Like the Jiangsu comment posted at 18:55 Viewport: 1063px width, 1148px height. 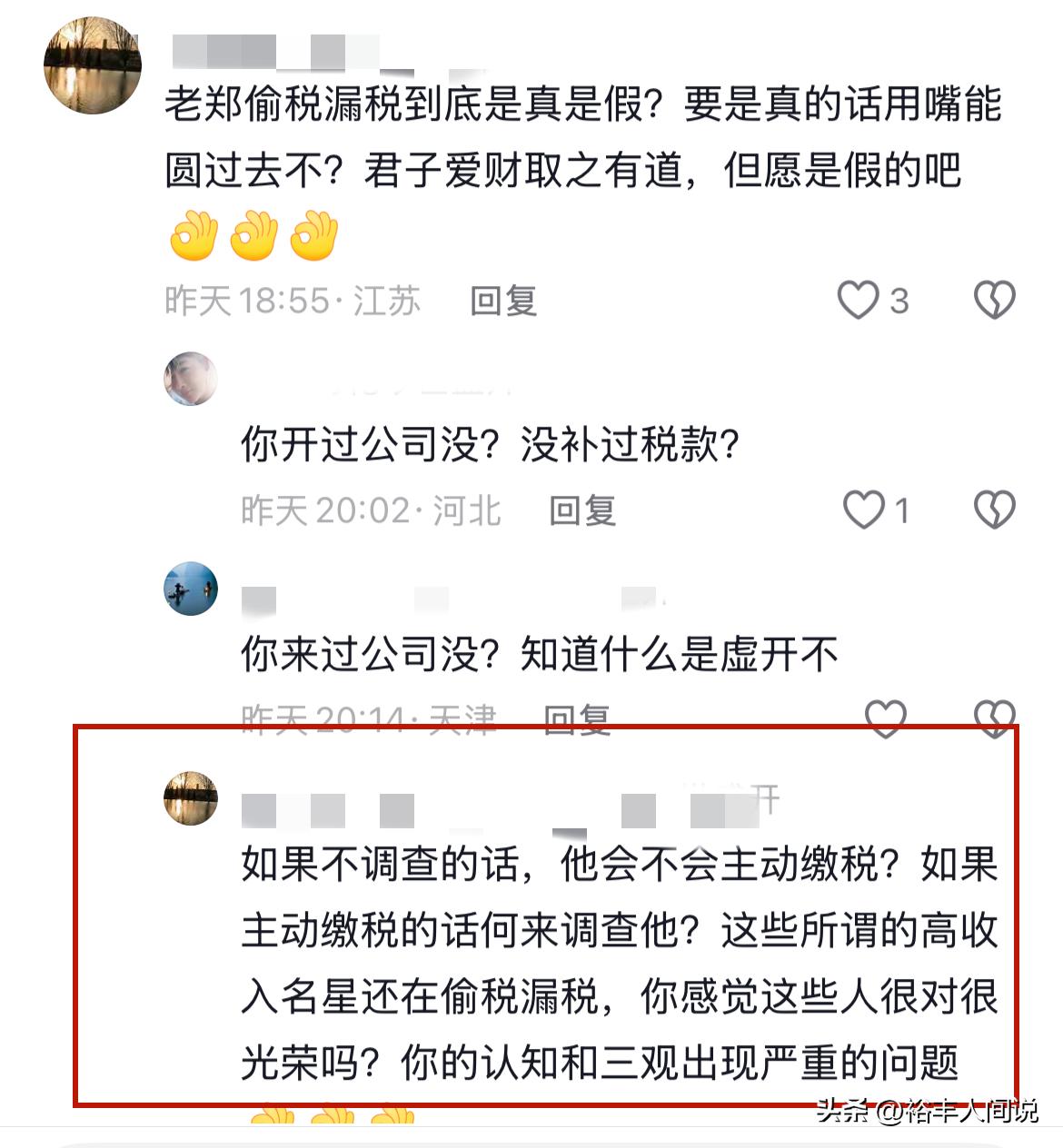pyautogui.click(x=859, y=301)
